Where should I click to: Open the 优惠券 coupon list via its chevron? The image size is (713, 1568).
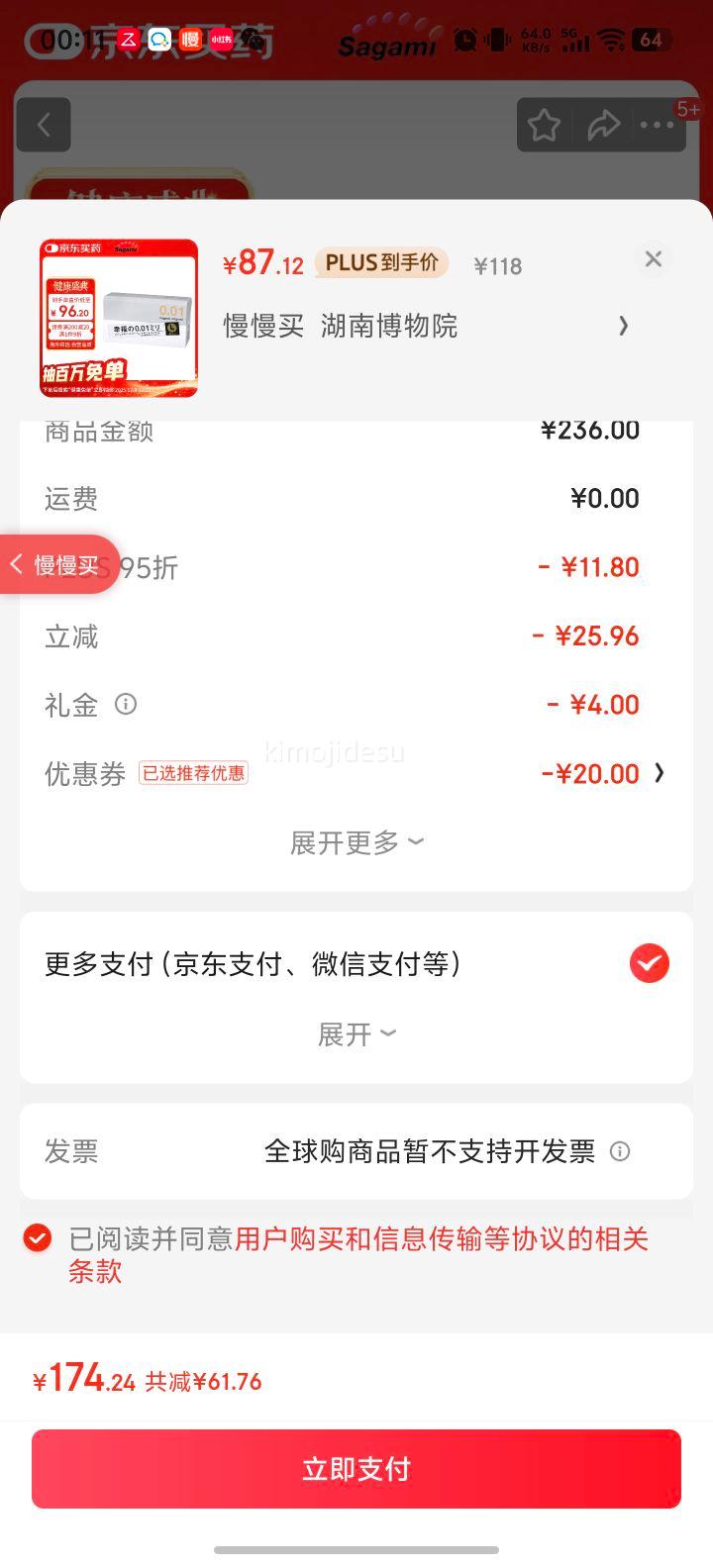pyautogui.click(x=660, y=773)
